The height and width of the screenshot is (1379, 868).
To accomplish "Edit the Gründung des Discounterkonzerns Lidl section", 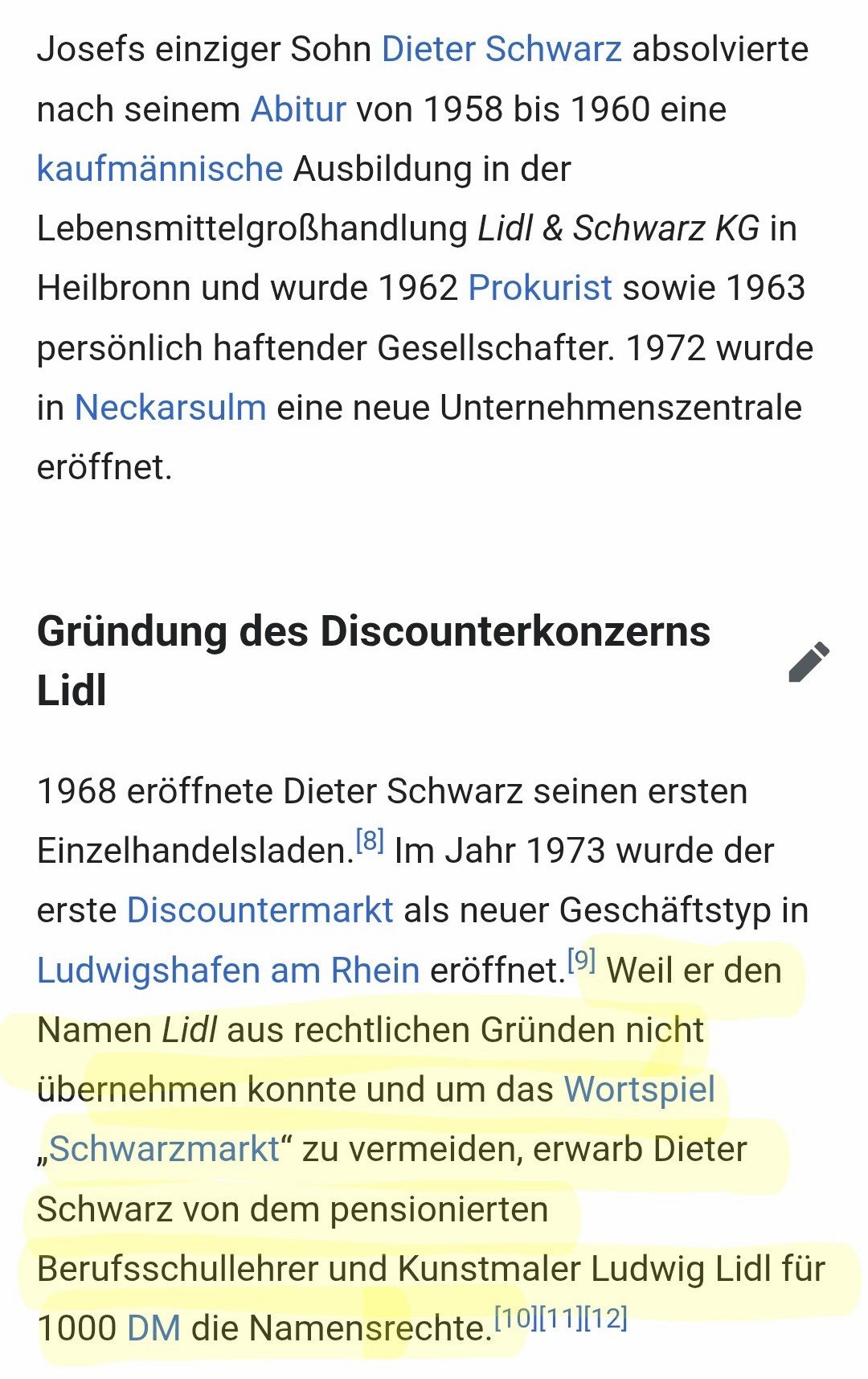I will tap(809, 662).
